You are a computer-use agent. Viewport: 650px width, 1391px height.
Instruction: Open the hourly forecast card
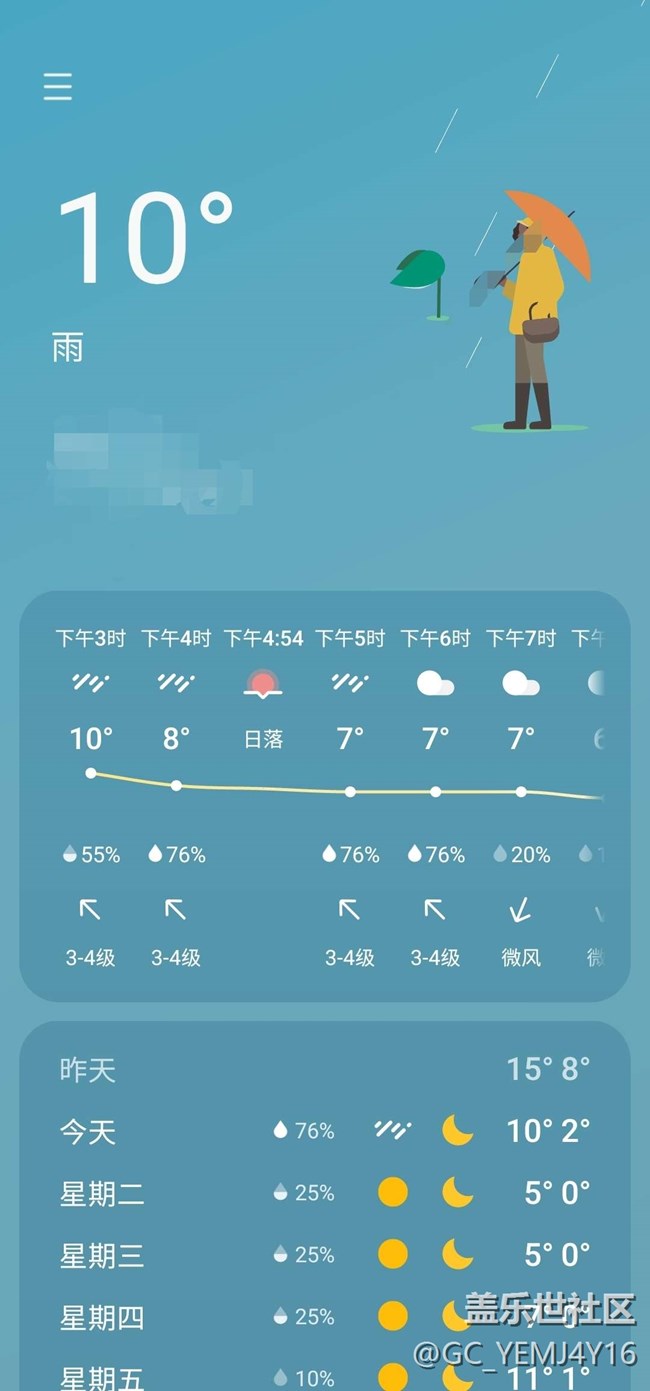point(325,796)
